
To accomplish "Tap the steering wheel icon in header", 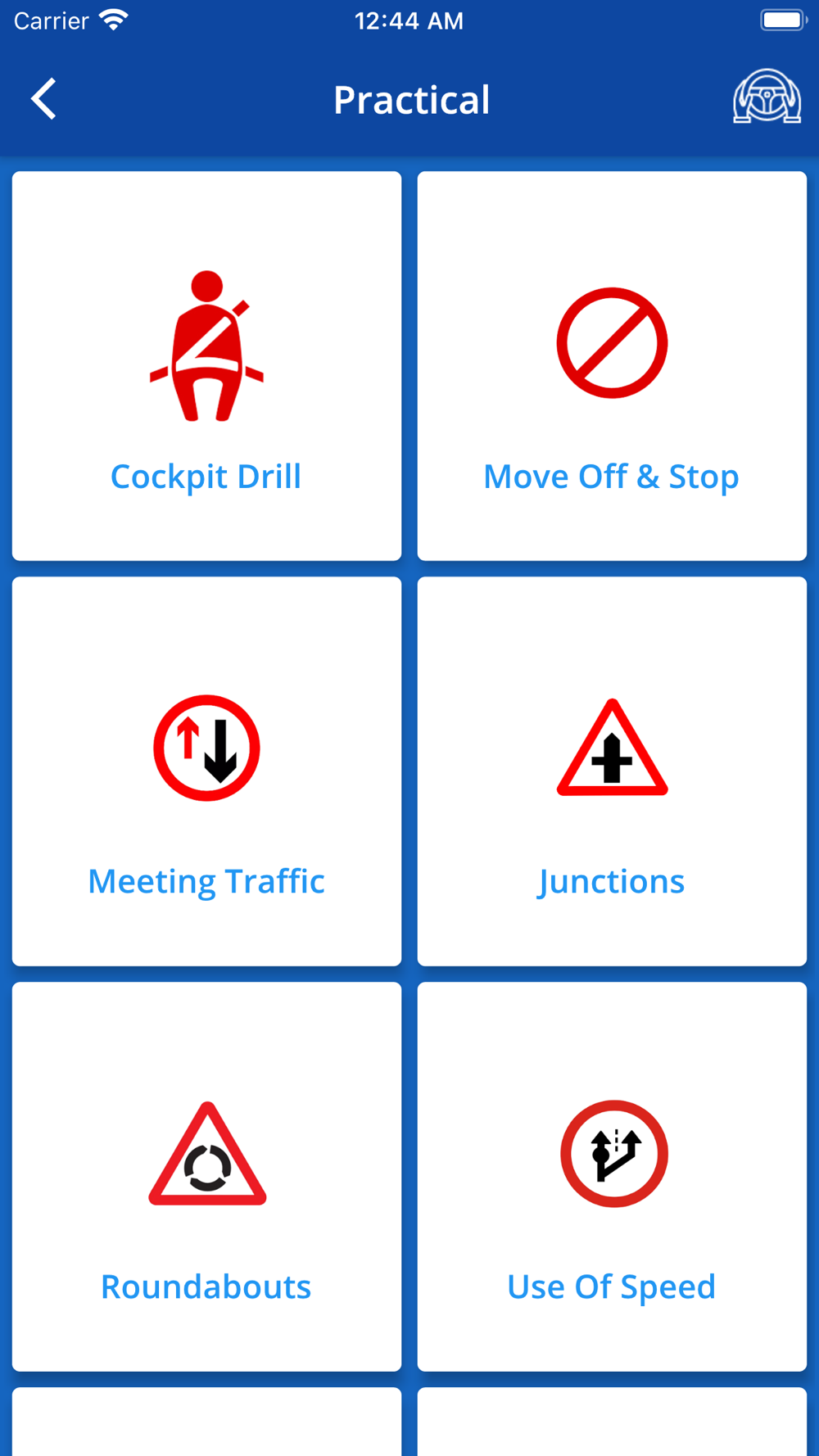I will [x=767, y=97].
